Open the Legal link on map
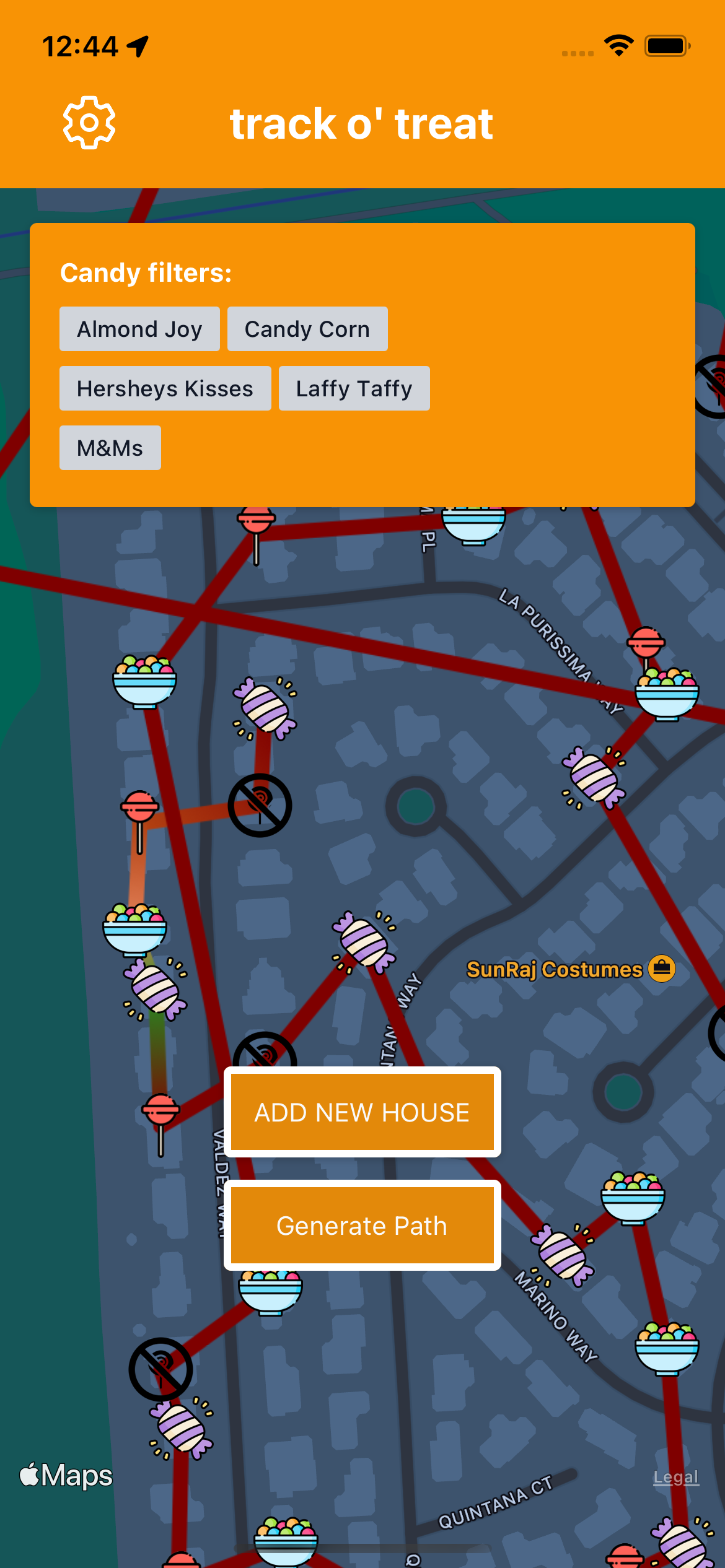 676,1477
